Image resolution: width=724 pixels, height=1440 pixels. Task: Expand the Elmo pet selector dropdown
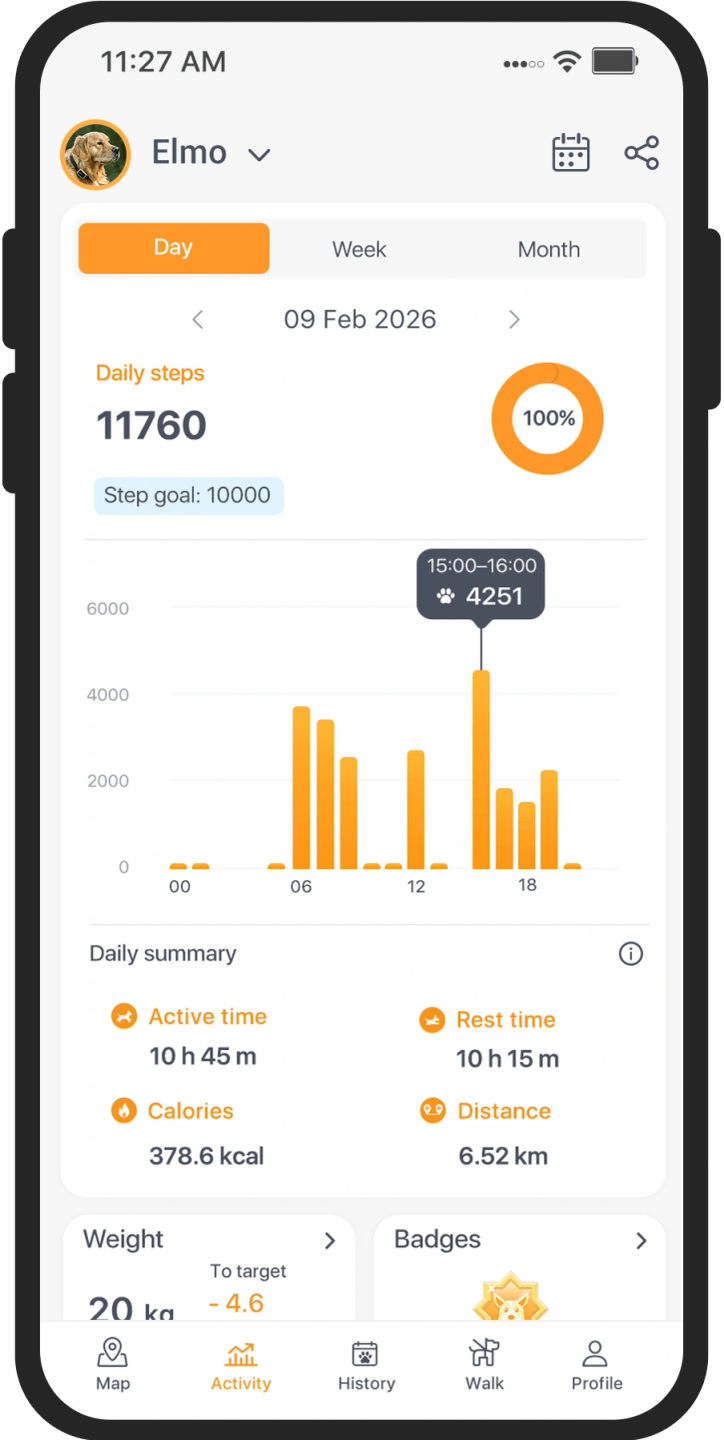259,155
